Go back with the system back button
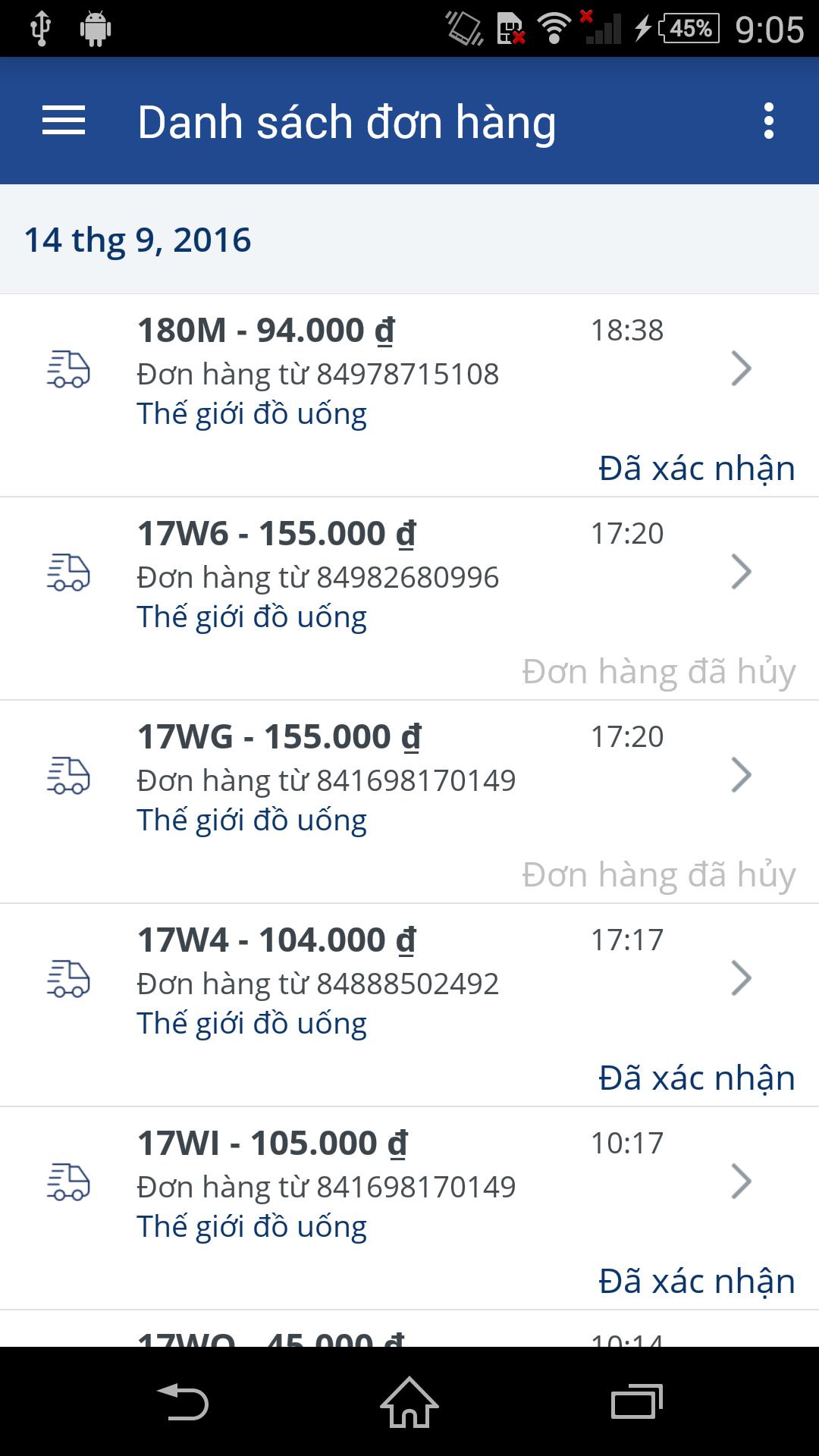The height and width of the screenshot is (1456, 819). coord(183,1401)
